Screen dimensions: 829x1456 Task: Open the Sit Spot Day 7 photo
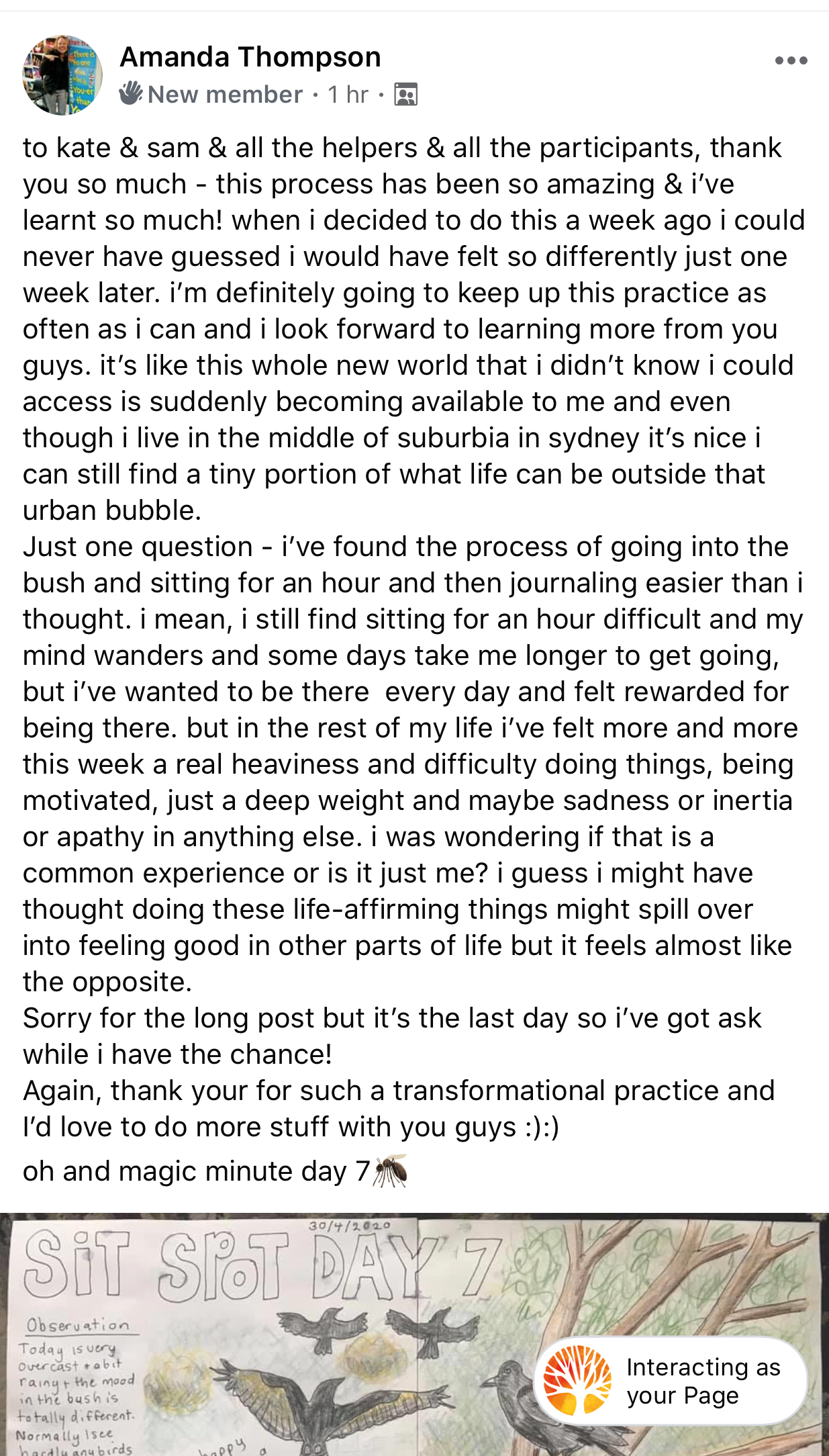[269, 1336]
